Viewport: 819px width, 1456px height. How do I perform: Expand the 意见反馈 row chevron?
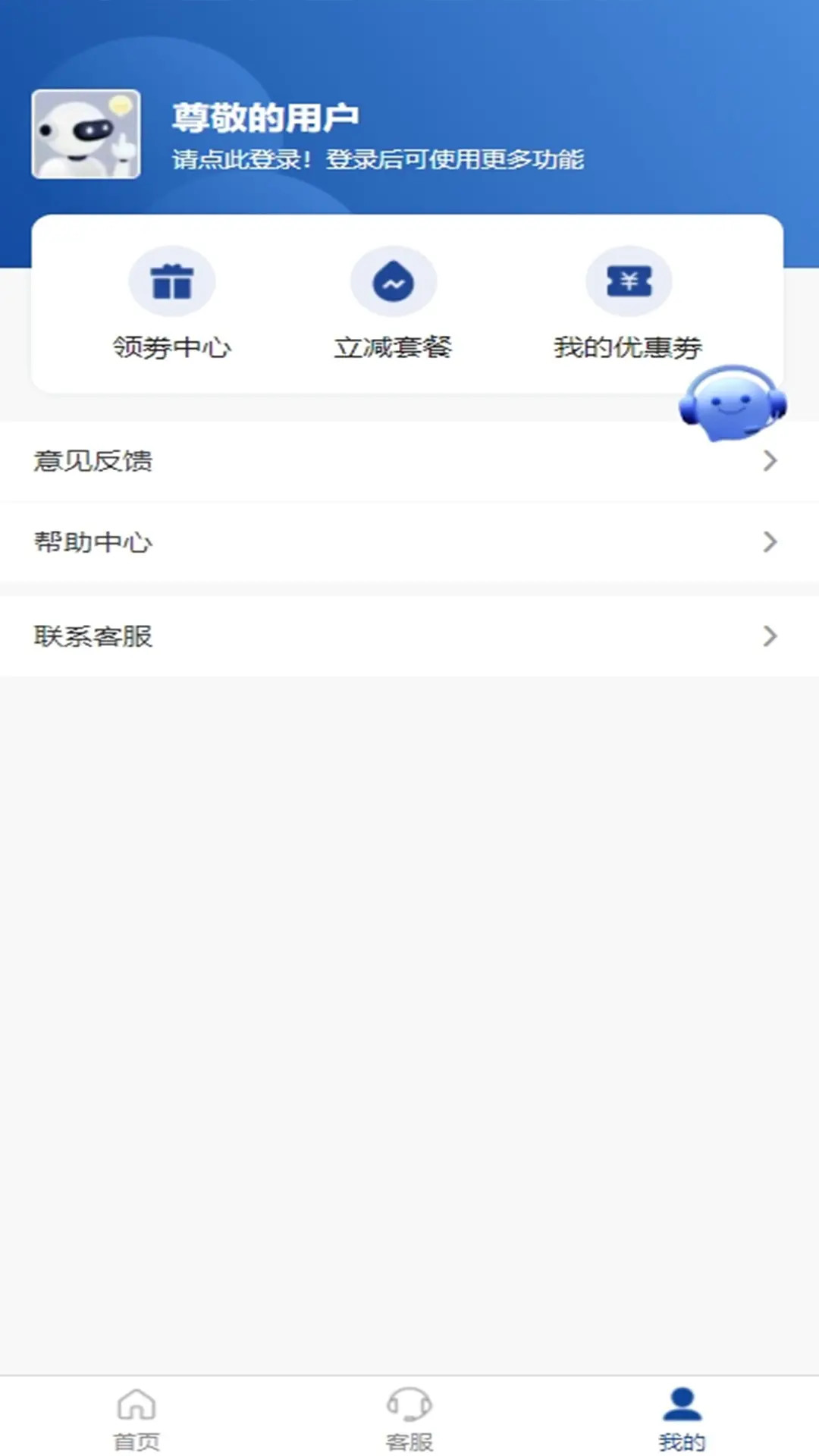[x=772, y=461]
